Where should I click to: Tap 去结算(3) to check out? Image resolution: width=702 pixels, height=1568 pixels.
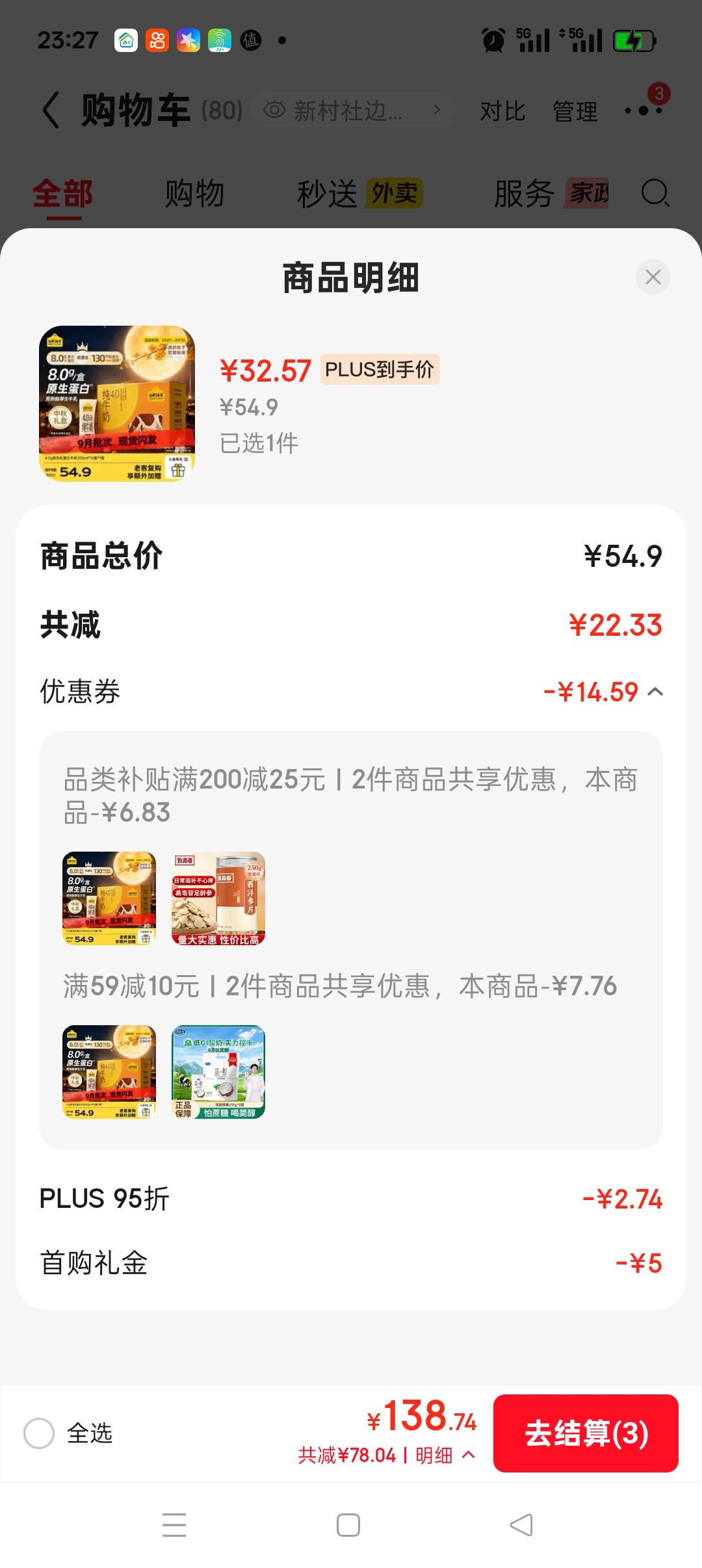[x=586, y=1433]
